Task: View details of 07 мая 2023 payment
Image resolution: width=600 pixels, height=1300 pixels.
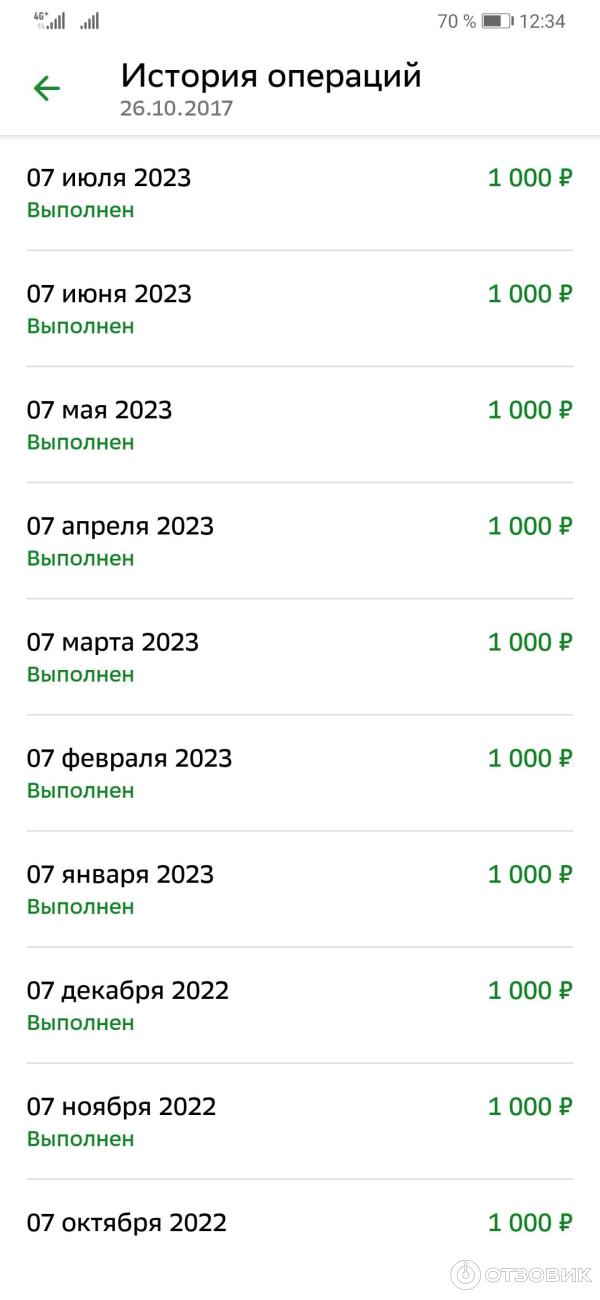Action: [x=299, y=425]
